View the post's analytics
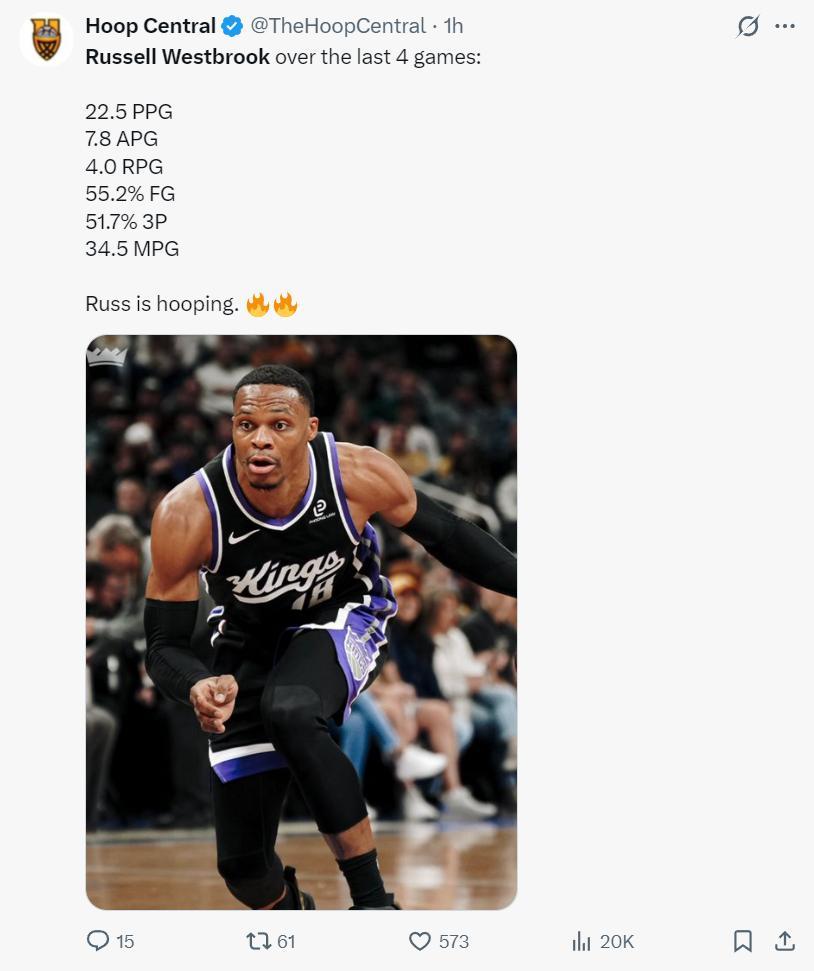This screenshot has height=971, width=814. pyautogui.click(x=582, y=941)
